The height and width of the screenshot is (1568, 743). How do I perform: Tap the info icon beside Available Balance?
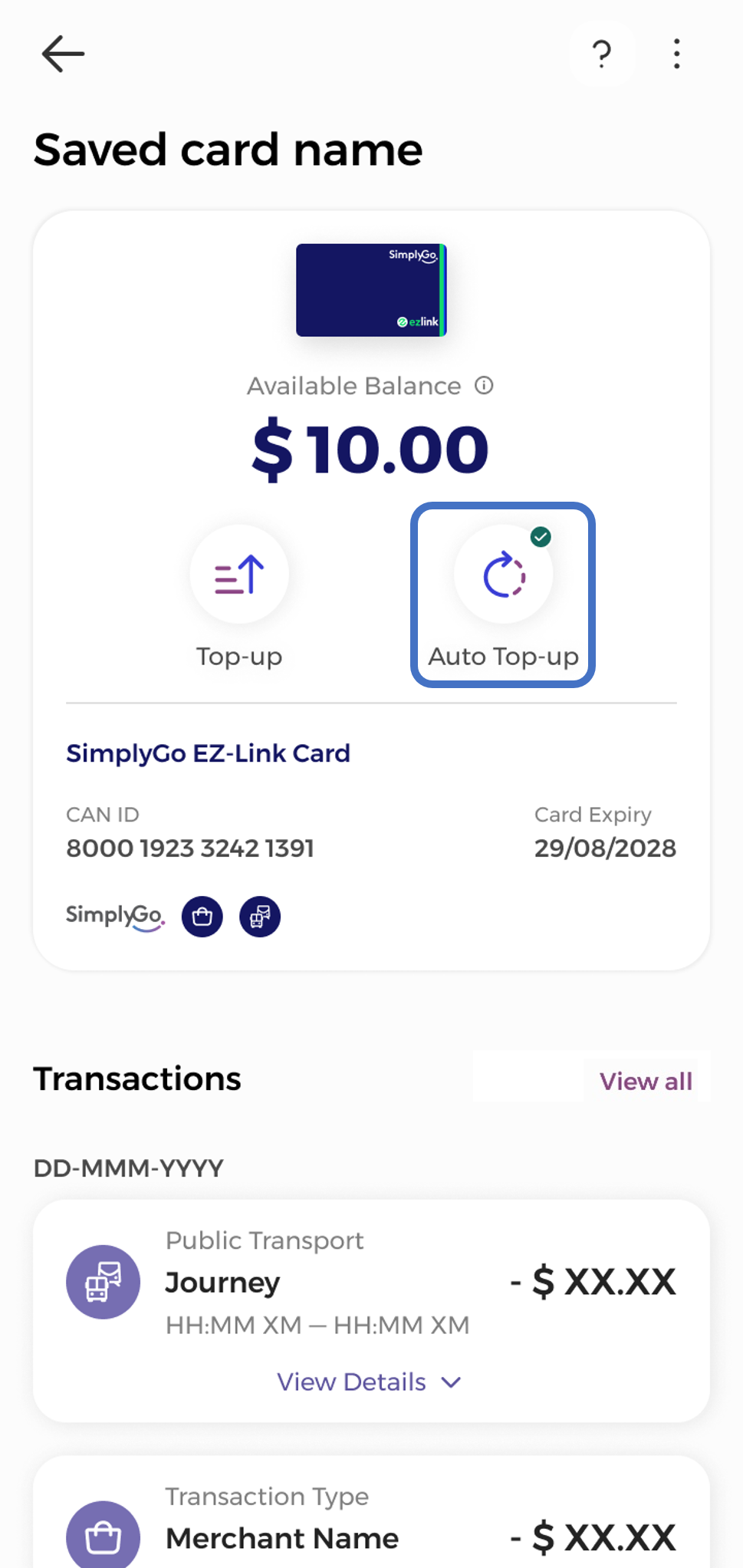point(484,385)
